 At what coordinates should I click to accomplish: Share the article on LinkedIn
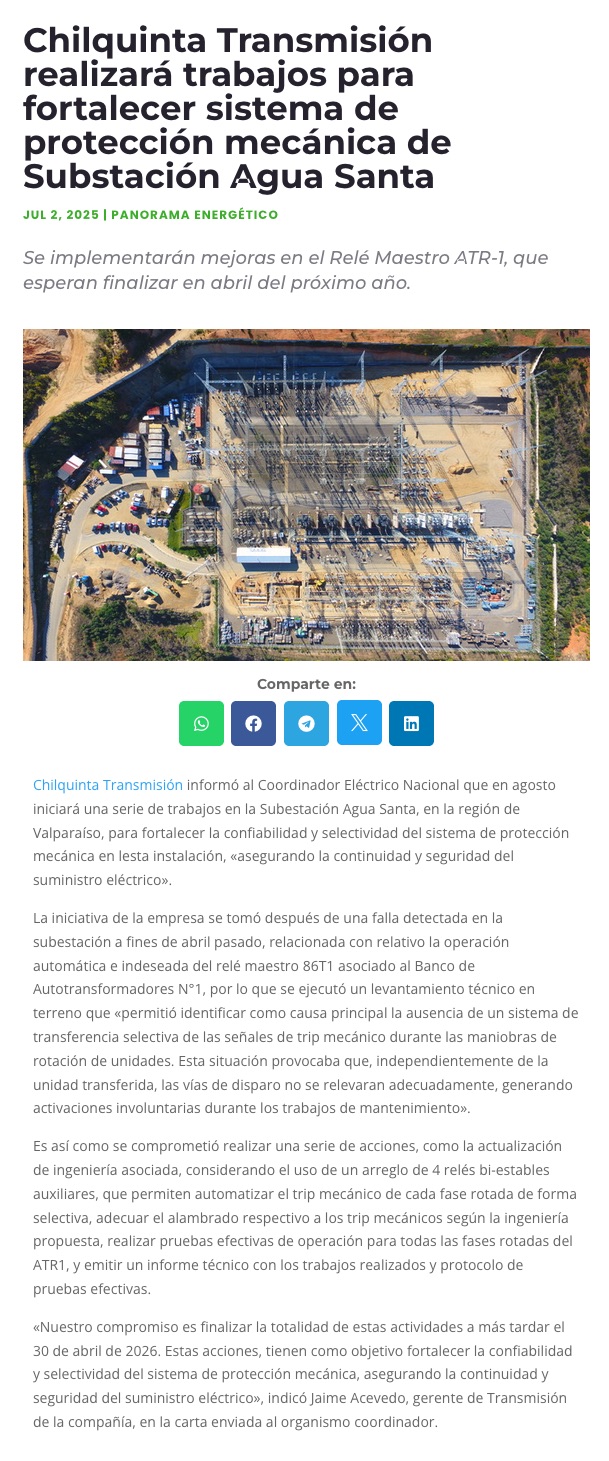tap(411, 723)
